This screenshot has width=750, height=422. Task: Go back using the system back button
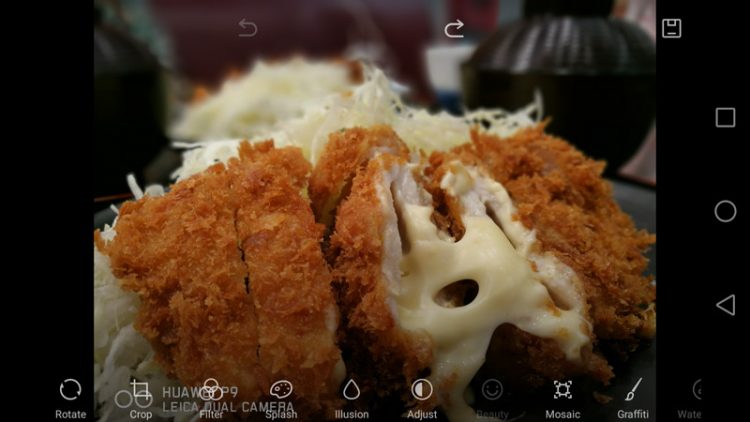(726, 305)
